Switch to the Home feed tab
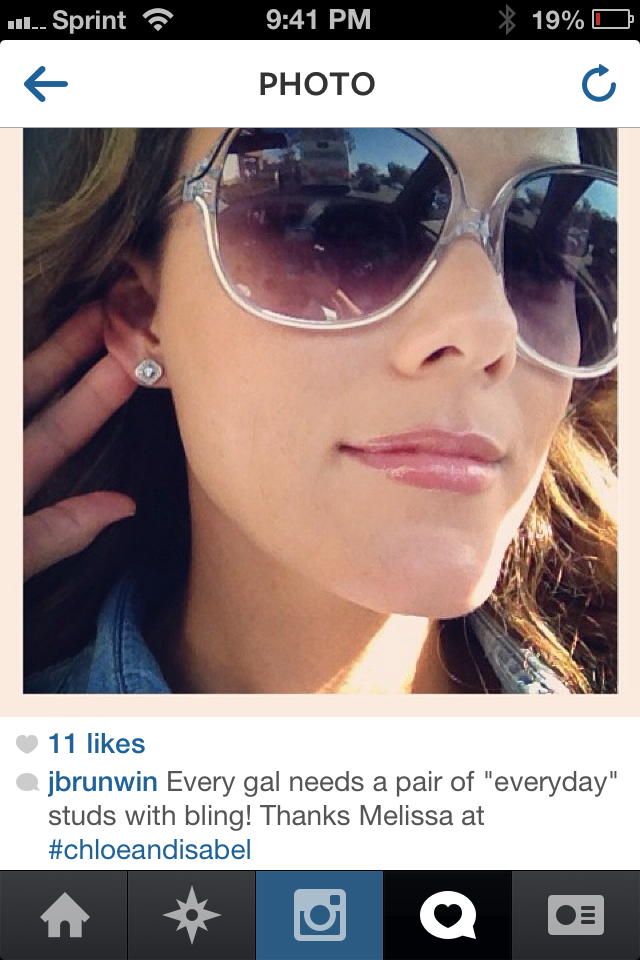 (63, 915)
